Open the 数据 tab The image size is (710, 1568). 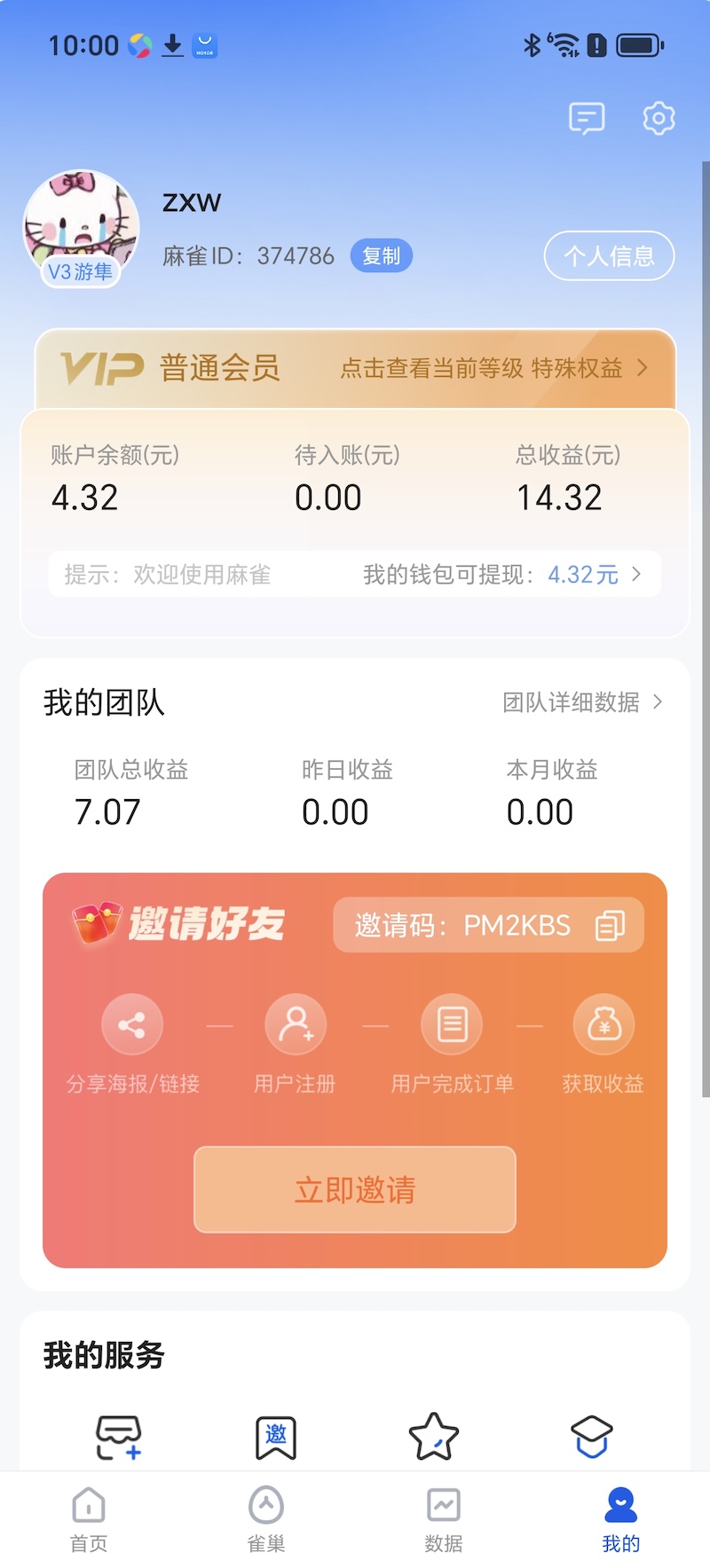tap(443, 1519)
